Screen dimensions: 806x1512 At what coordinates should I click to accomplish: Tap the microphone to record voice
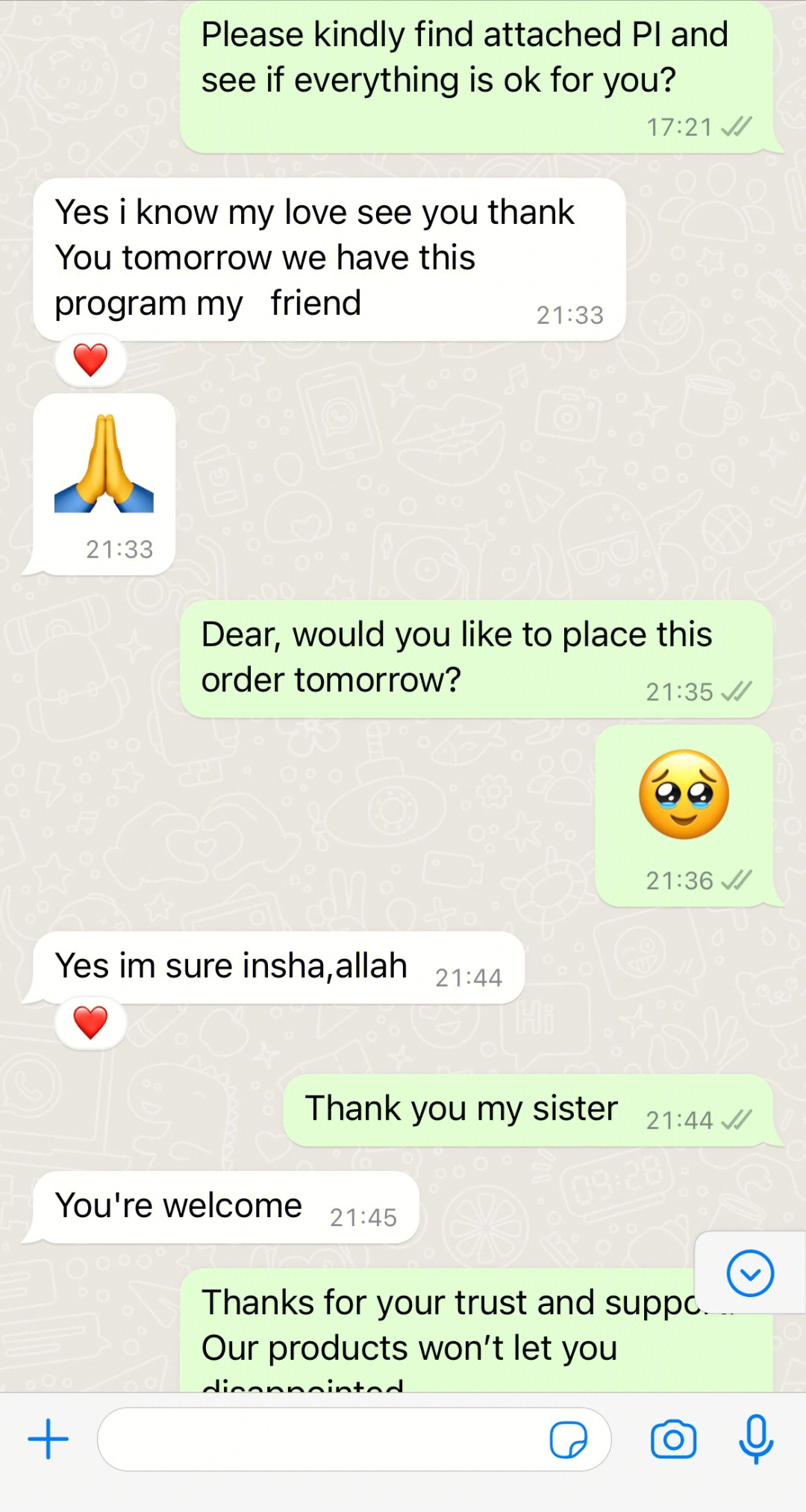click(x=755, y=1439)
